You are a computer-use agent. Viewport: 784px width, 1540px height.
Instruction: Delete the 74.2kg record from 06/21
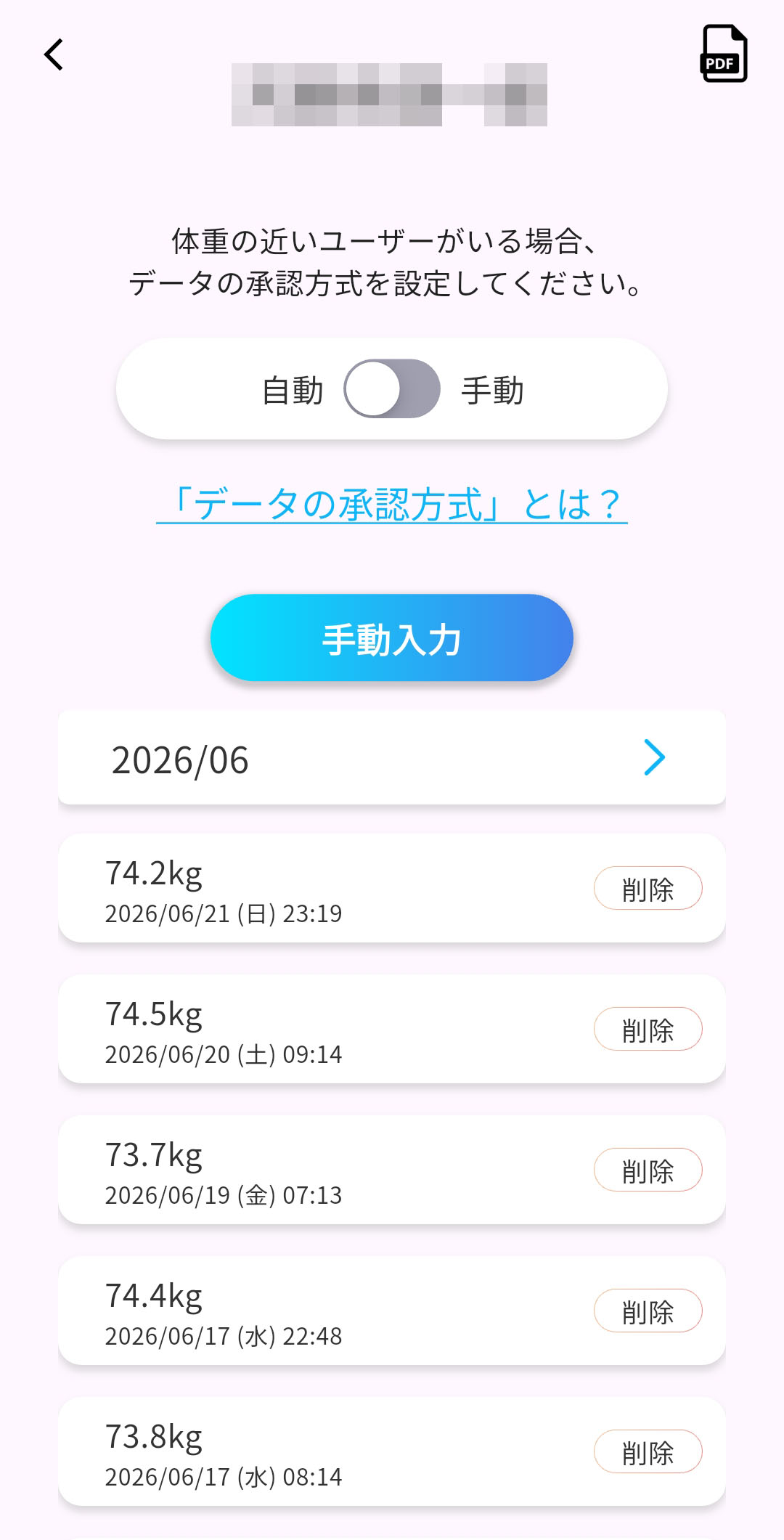coord(648,888)
